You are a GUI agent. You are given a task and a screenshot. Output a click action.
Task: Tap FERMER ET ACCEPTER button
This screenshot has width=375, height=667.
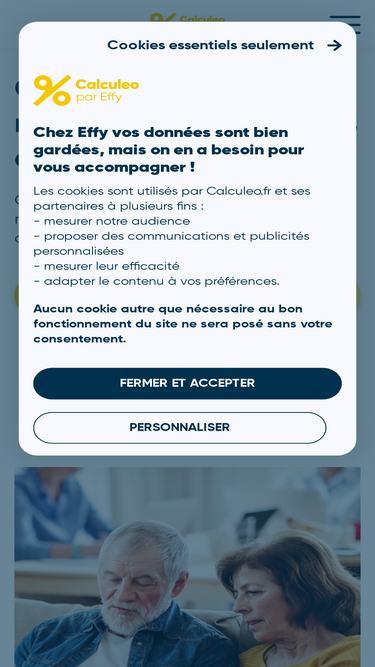[188, 383]
